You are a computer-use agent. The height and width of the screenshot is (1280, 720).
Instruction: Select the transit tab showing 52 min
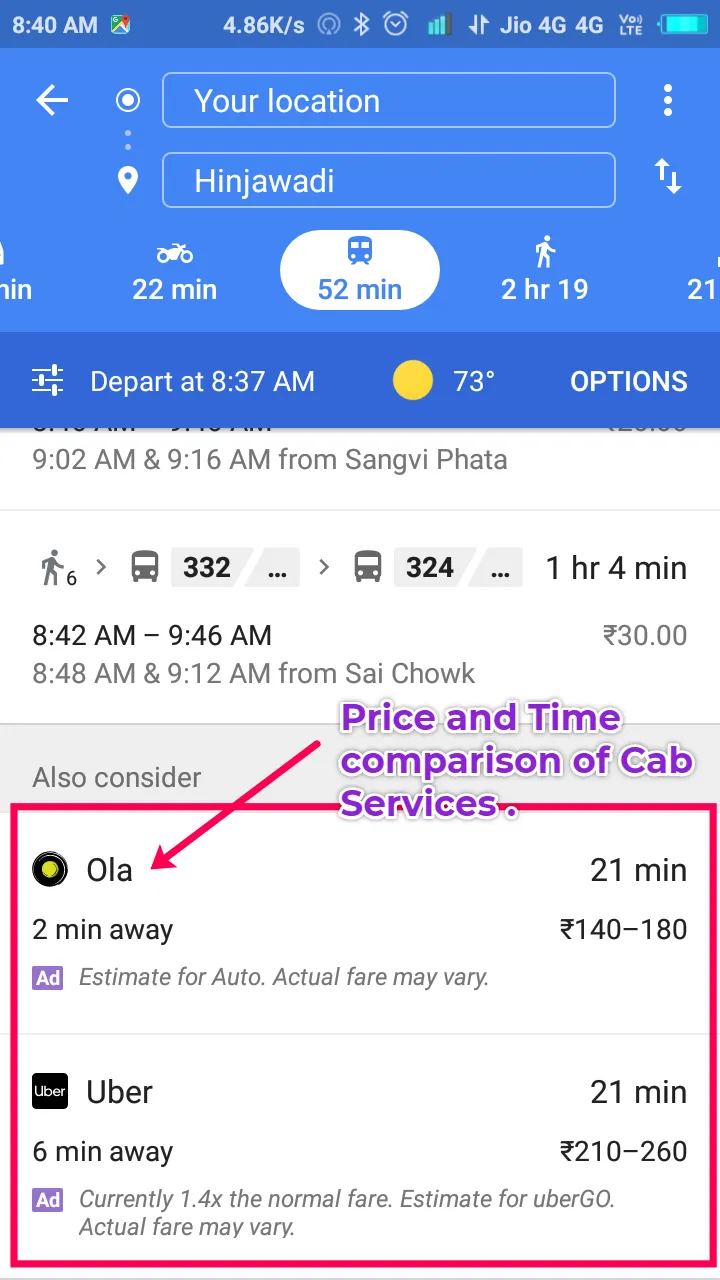point(359,271)
